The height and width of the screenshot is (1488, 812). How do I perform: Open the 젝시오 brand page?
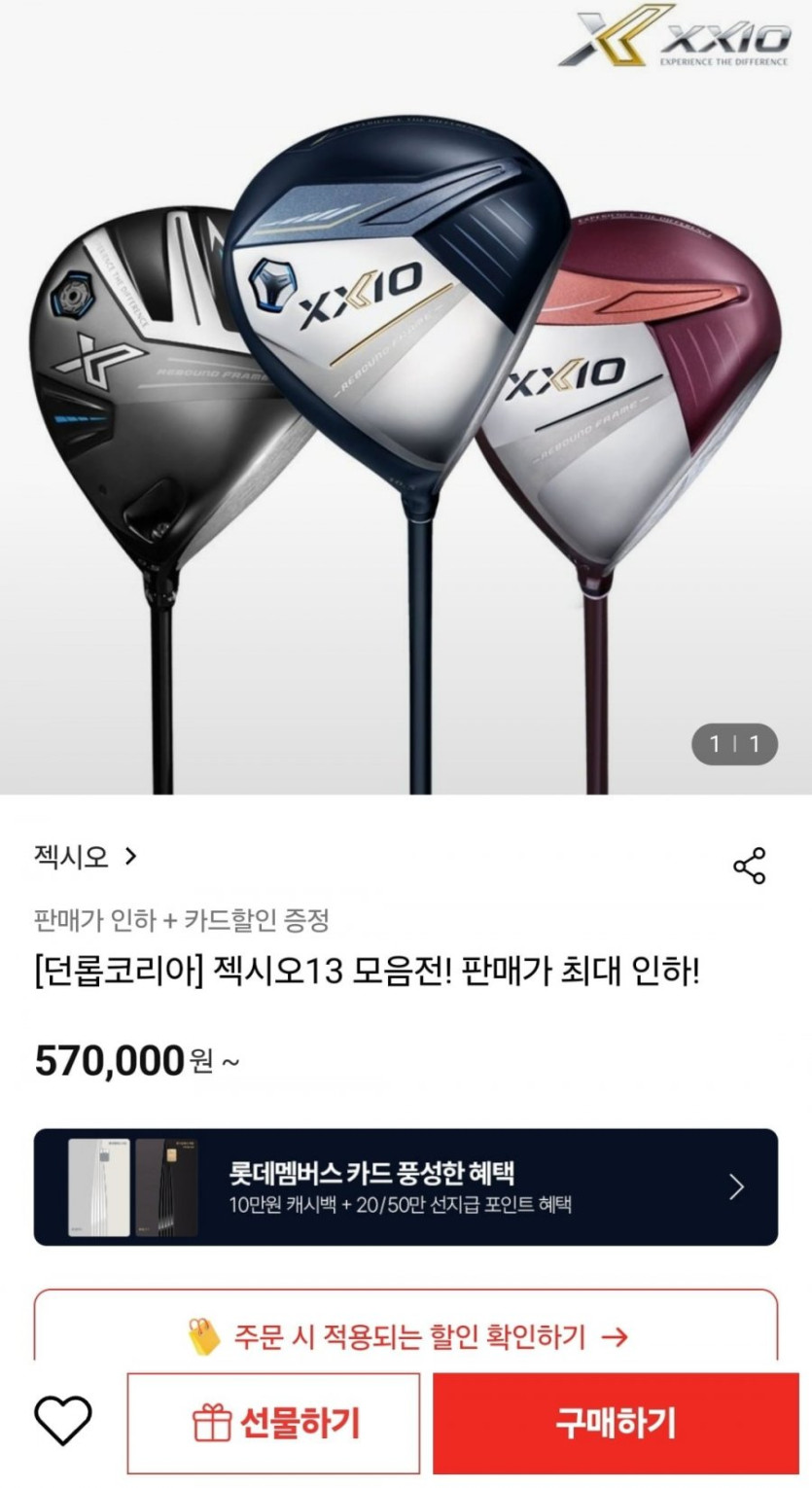[x=86, y=857]
